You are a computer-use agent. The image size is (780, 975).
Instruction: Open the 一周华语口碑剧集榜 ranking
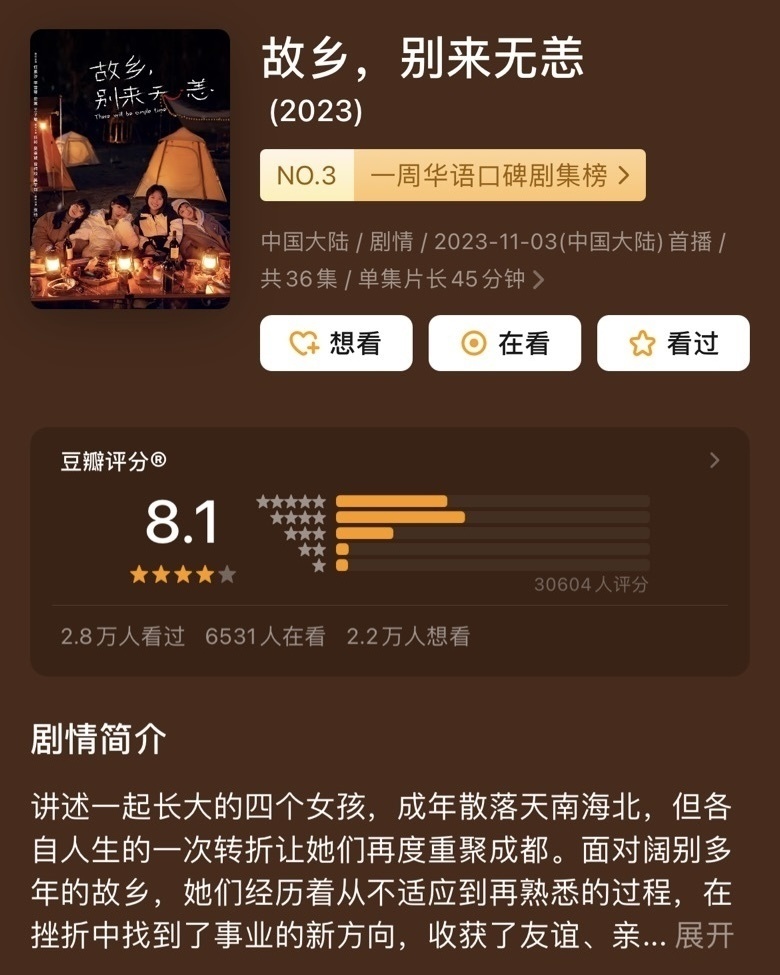pyautogui.click(x=452, y=176)
